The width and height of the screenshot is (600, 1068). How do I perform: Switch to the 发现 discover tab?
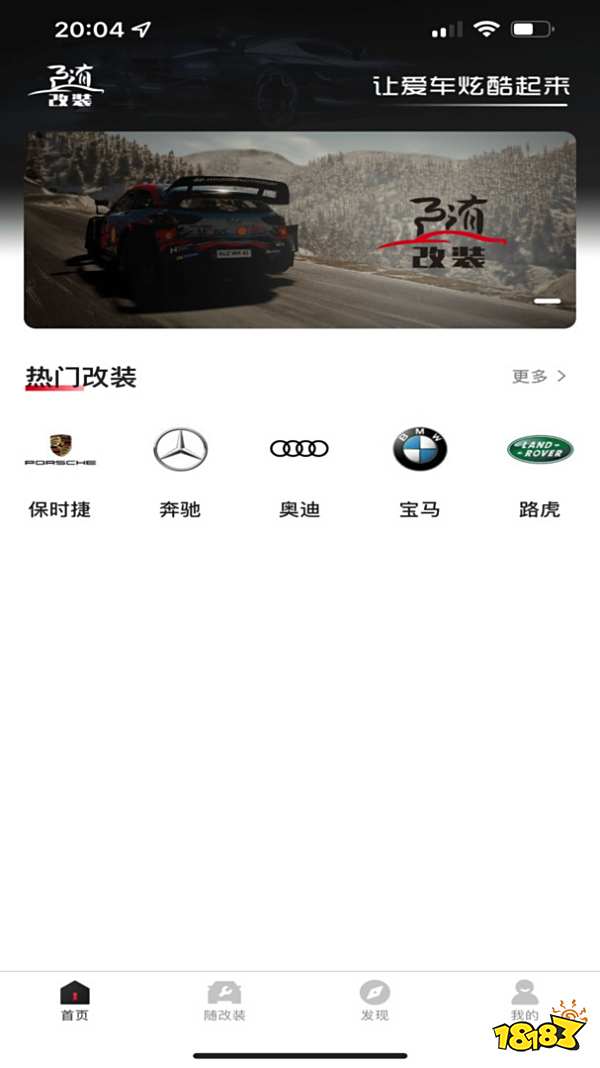[374, 1000]
